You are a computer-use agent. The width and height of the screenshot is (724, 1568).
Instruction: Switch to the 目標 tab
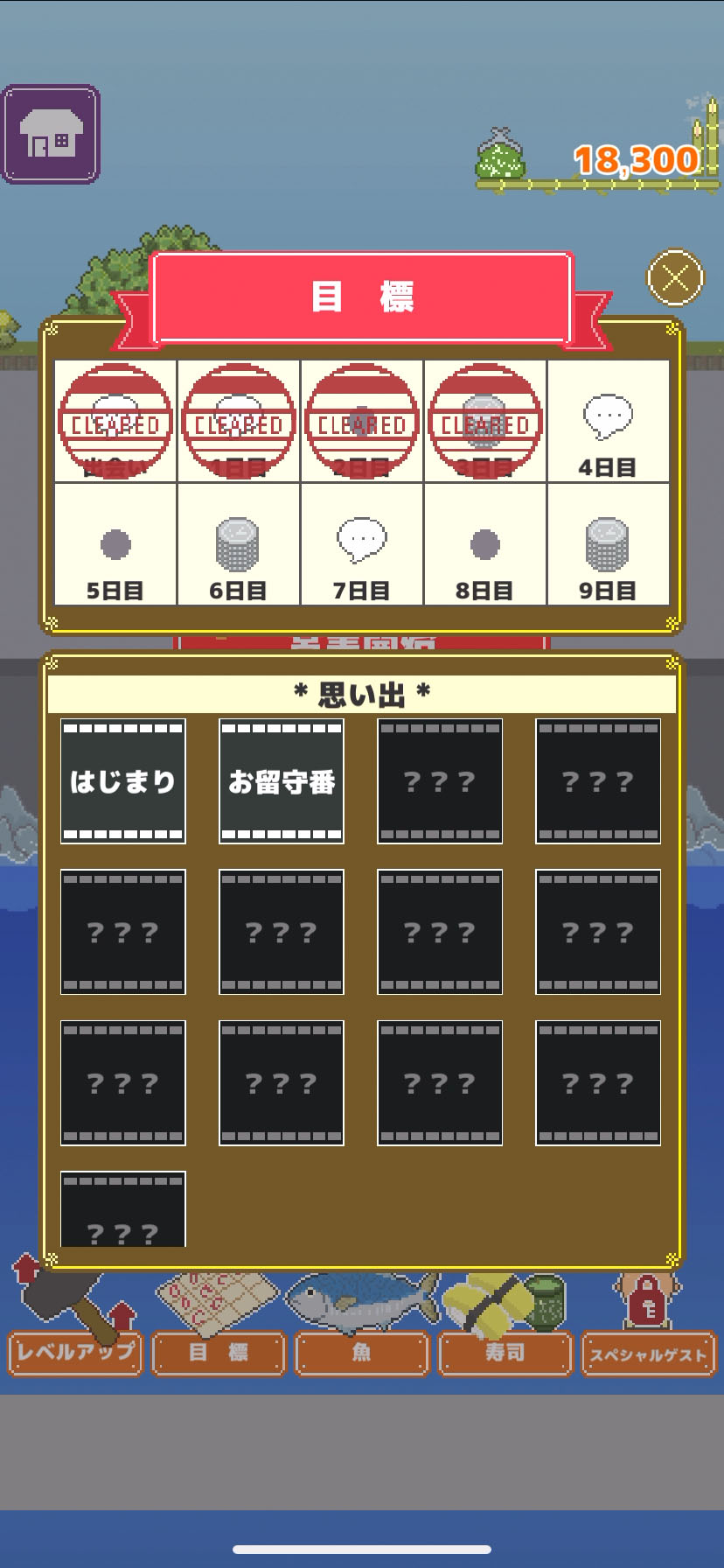pyautogui.click(x=219, y=1353)
